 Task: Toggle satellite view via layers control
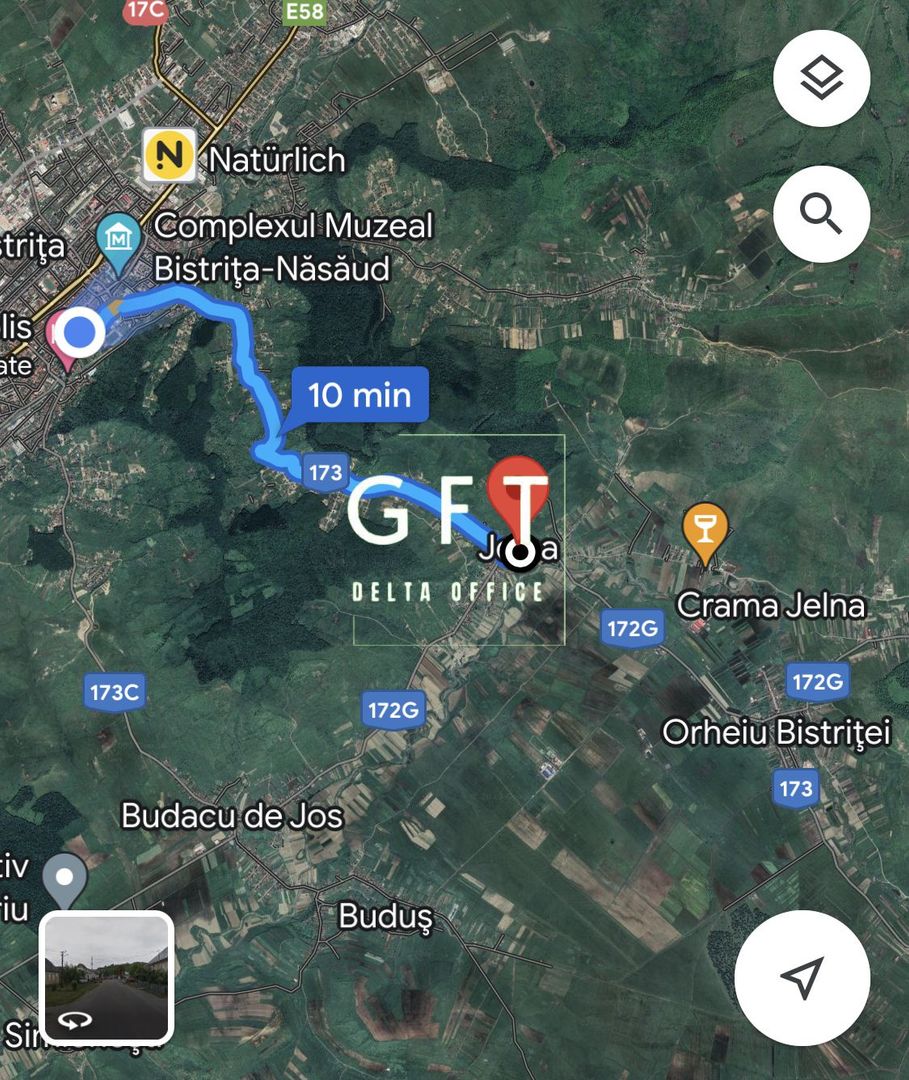tap(820, 79)
